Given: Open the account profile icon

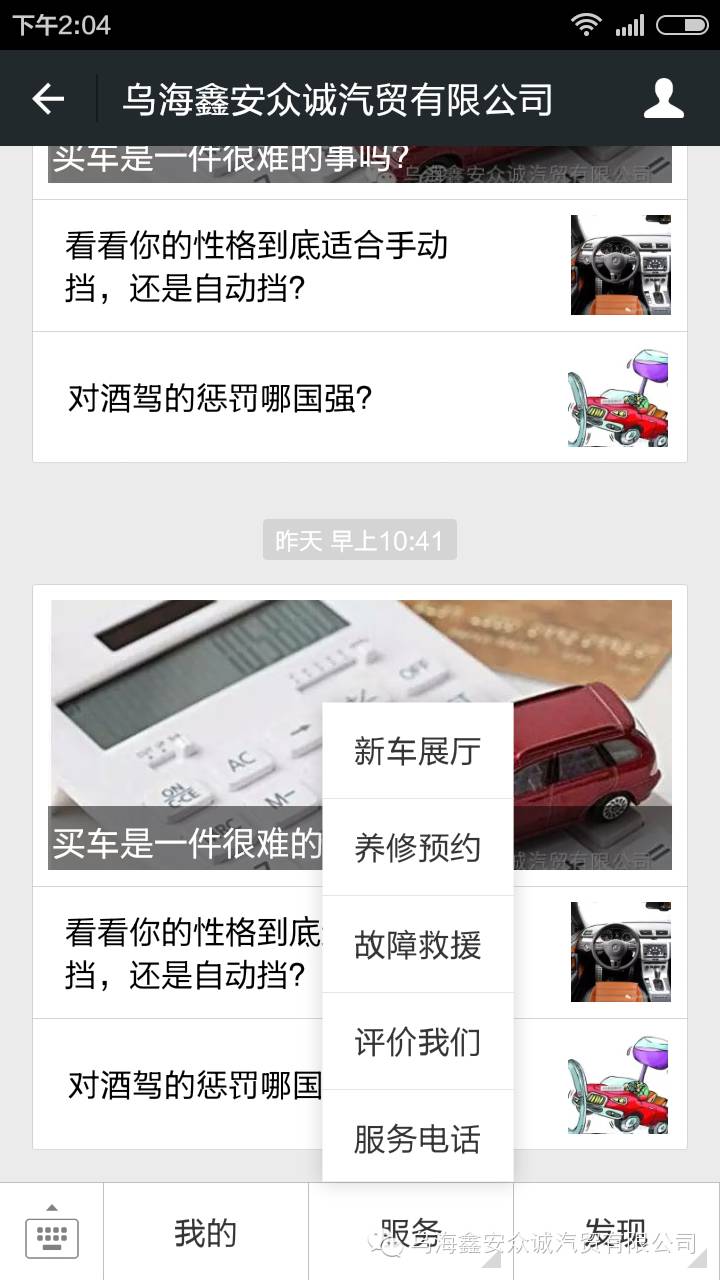Looking at the screenshot, I should pyautogui.click(x=663, y=99).
